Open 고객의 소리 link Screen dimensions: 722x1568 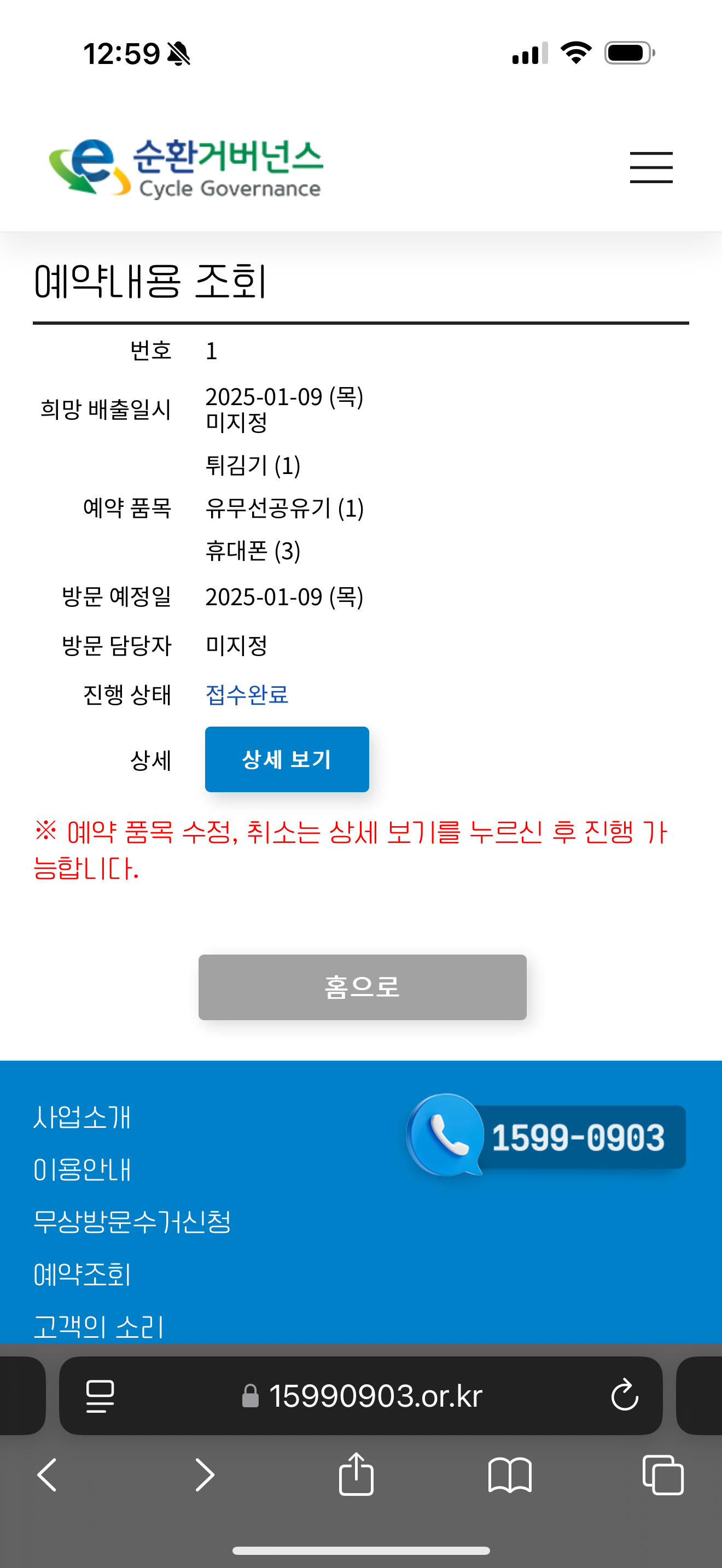click(x=98, y=1326)
